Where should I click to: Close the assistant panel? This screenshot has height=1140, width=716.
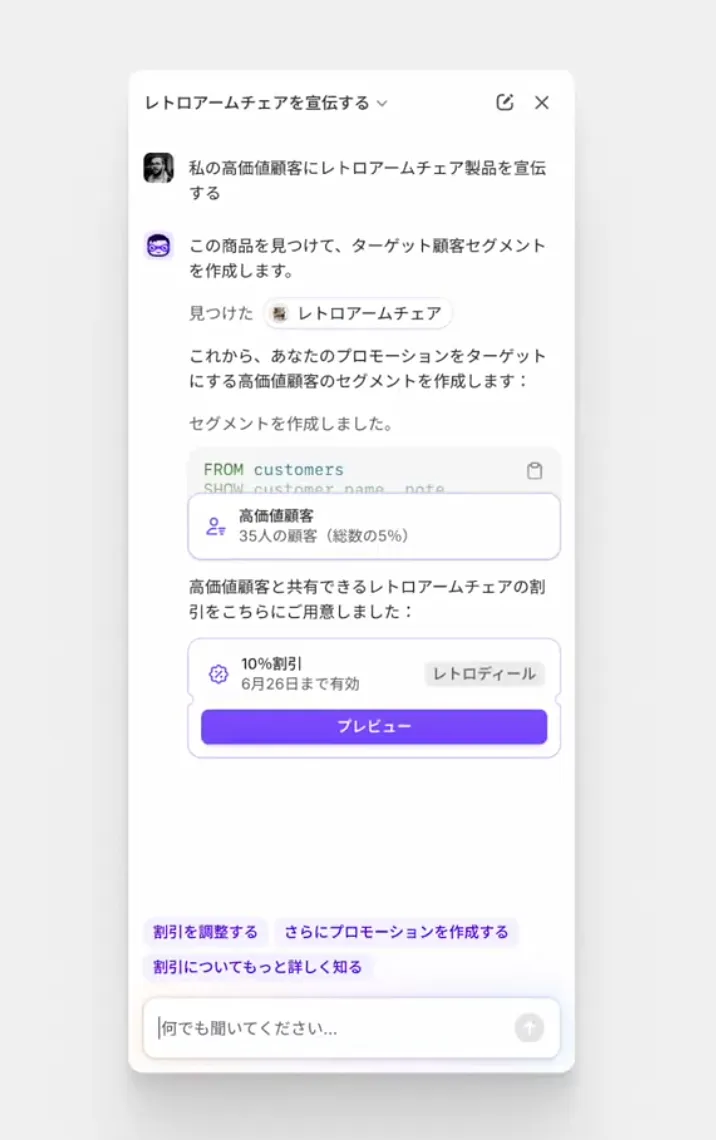pos(542,102)
